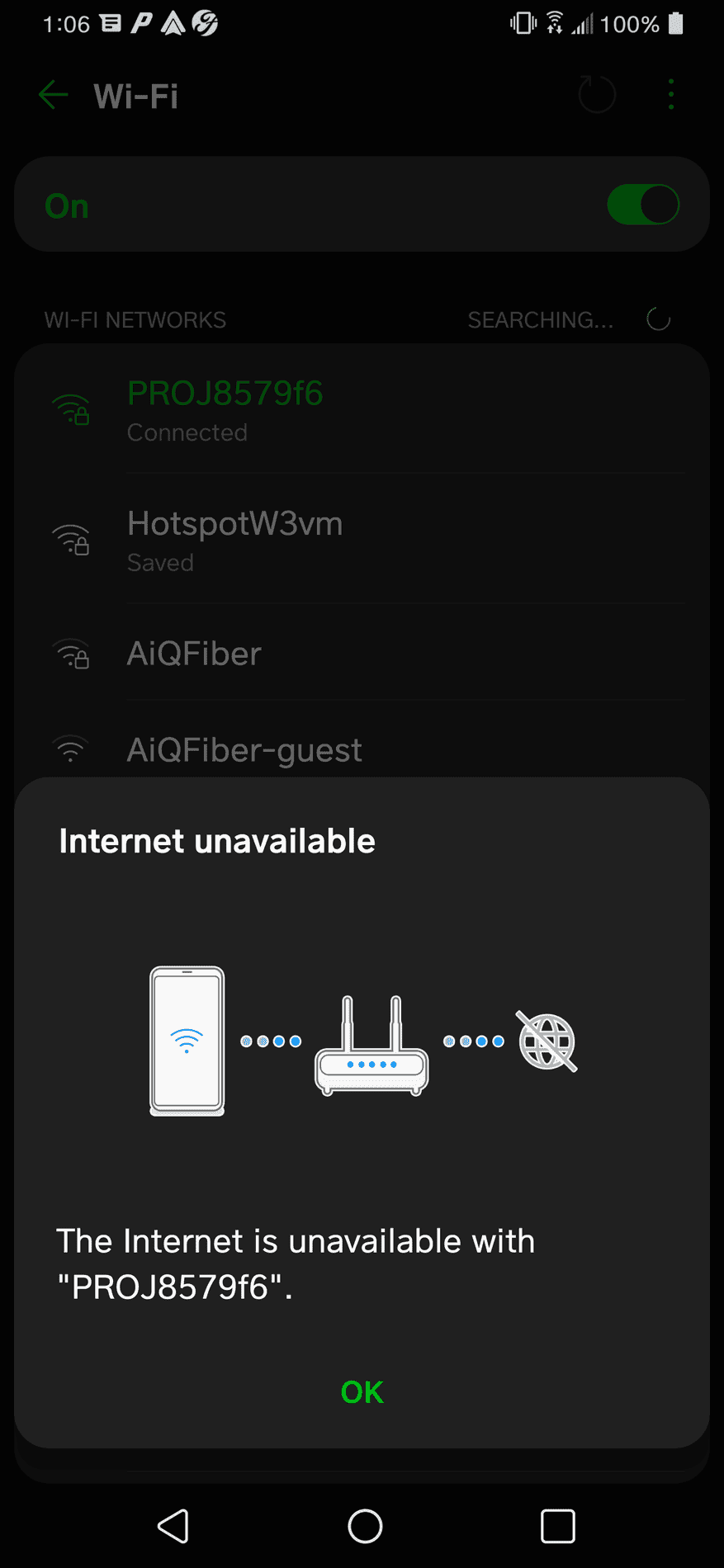The height and width of the screenshot is (1568, 724).
Task: Go back from Wi-Fi settings
Action: tap(54, 96)
